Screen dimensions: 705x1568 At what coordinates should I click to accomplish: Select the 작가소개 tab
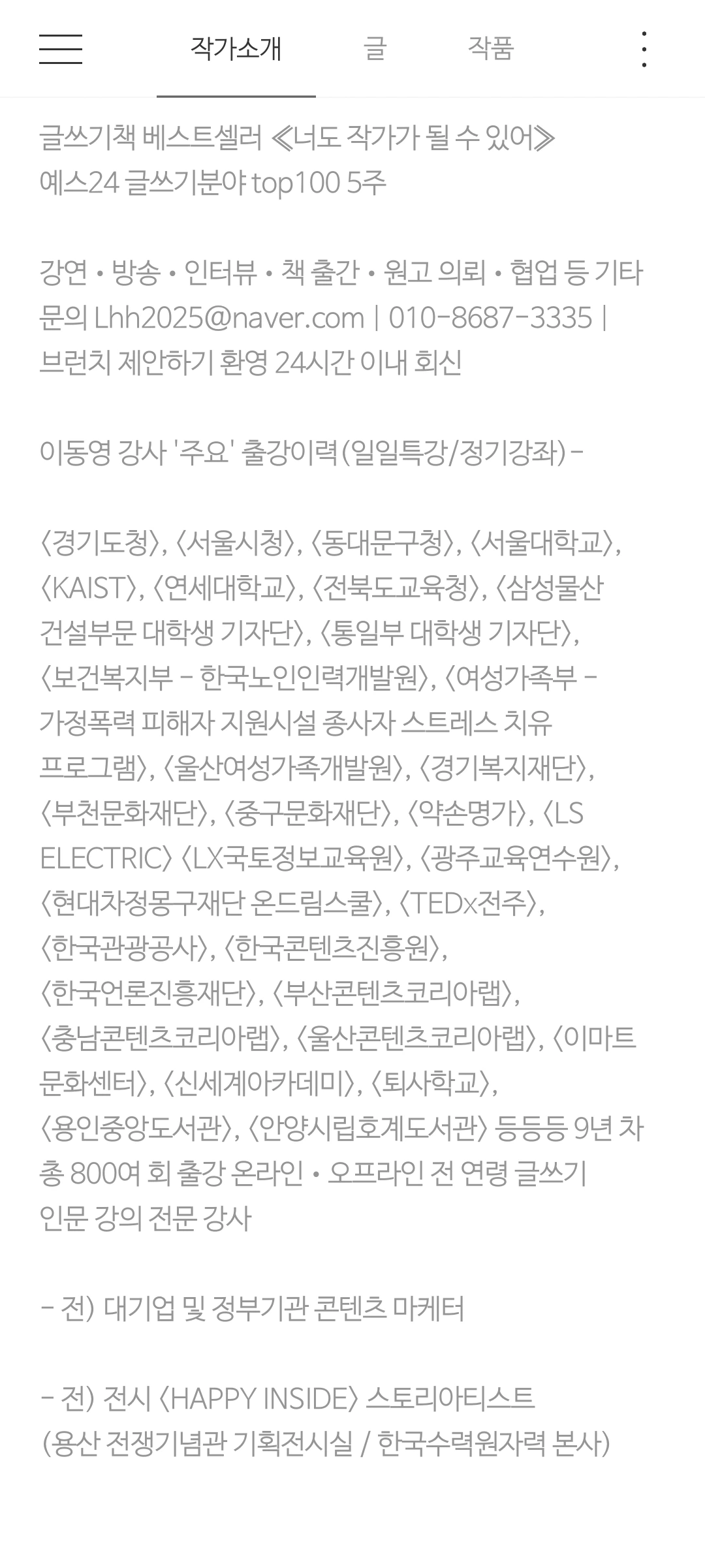[x=236, y=49]
